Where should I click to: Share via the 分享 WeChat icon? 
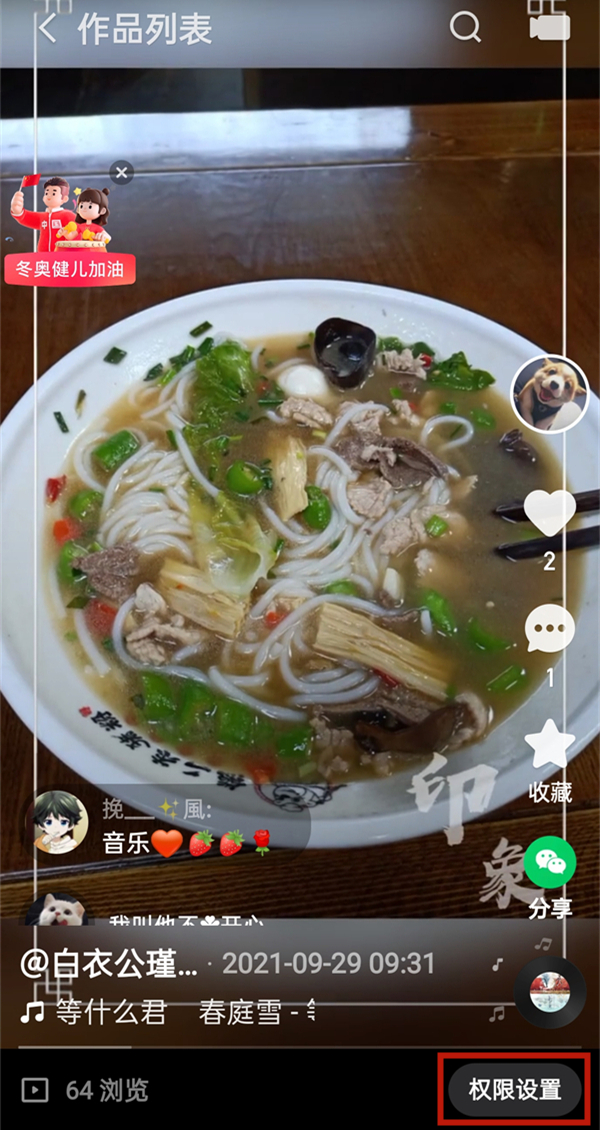(549, 862)
